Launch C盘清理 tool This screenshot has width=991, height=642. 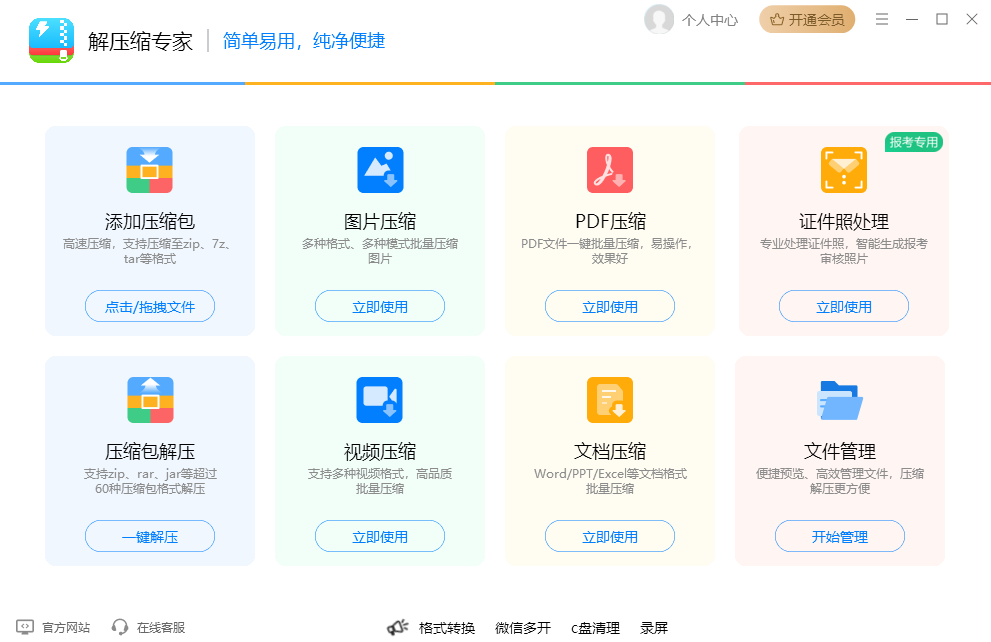pos(595,628)
